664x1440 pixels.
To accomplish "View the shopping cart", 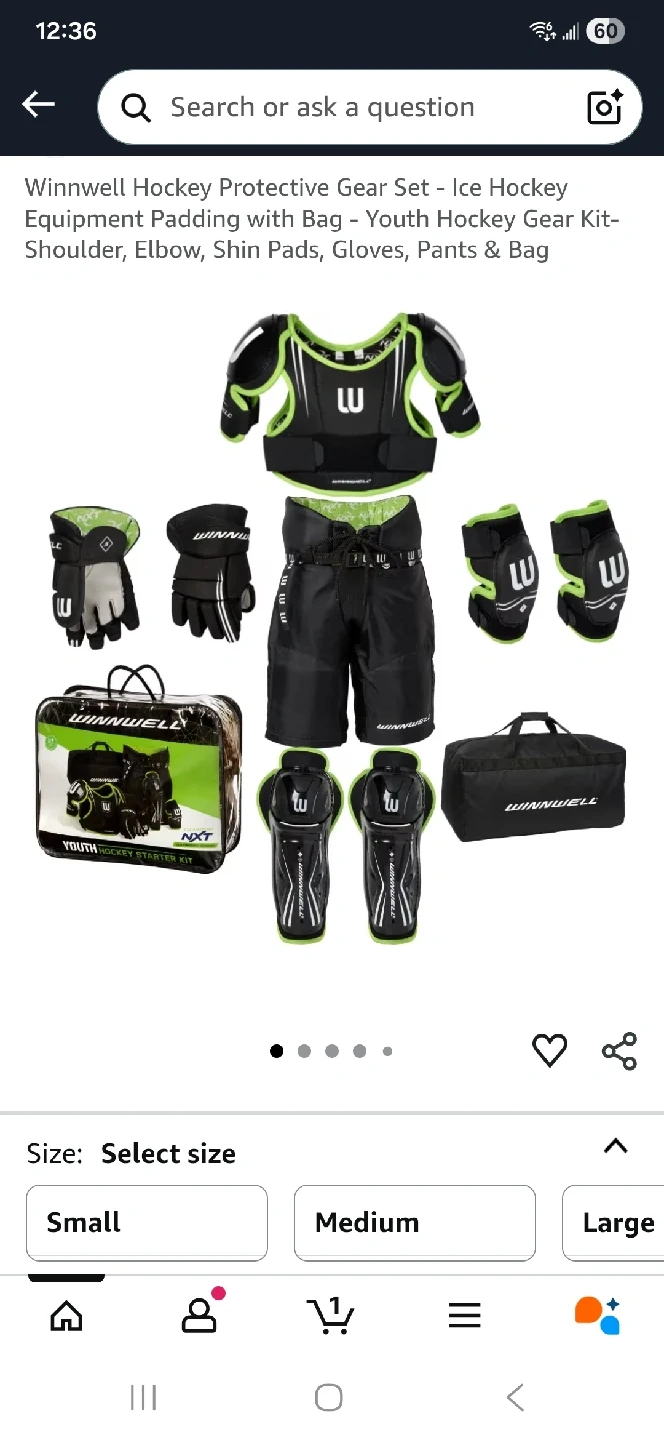I will coord(330,1315).
